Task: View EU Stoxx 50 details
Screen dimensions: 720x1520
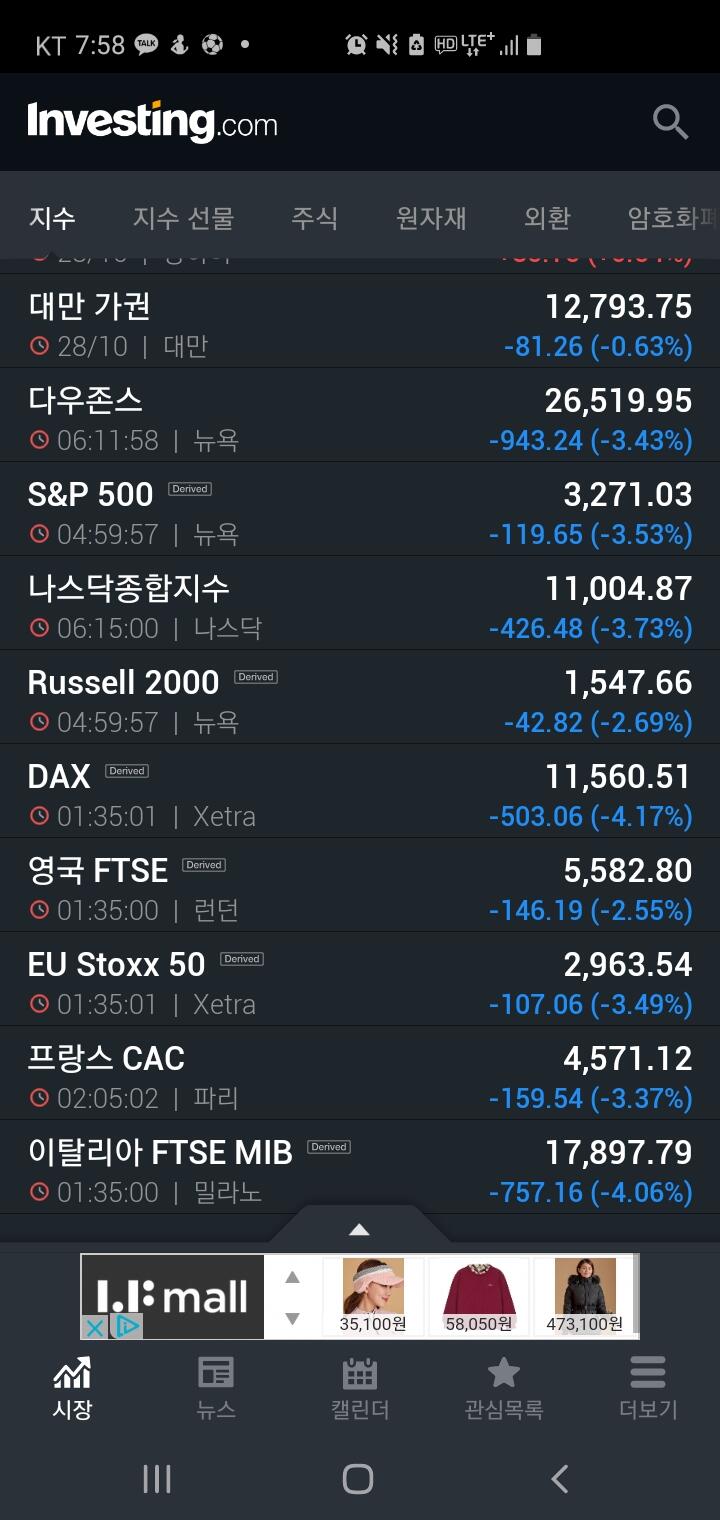Action: tap(360, 979)
